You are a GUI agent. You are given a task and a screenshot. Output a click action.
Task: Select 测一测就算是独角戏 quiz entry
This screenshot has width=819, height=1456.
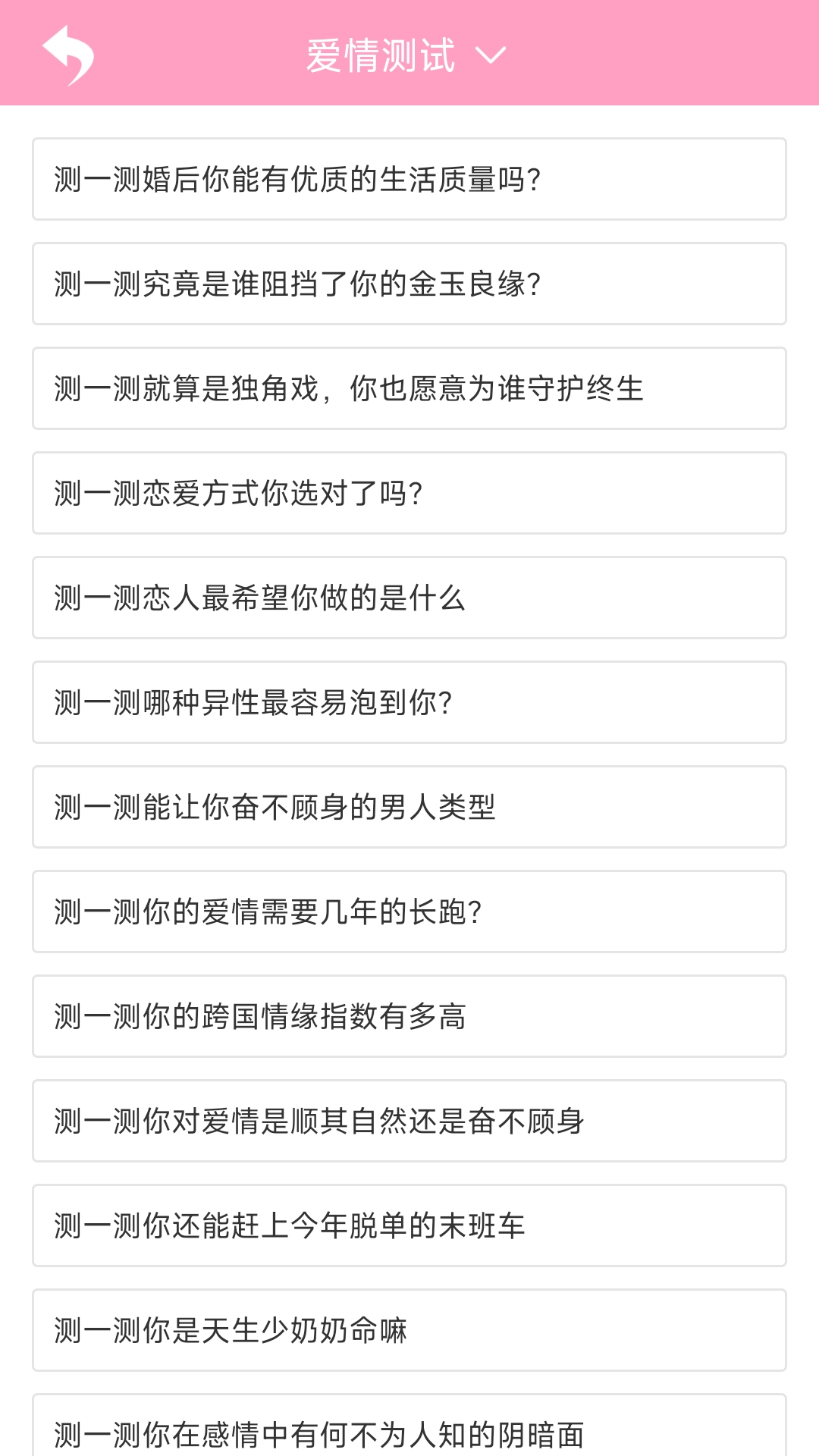tap(409, 388)
